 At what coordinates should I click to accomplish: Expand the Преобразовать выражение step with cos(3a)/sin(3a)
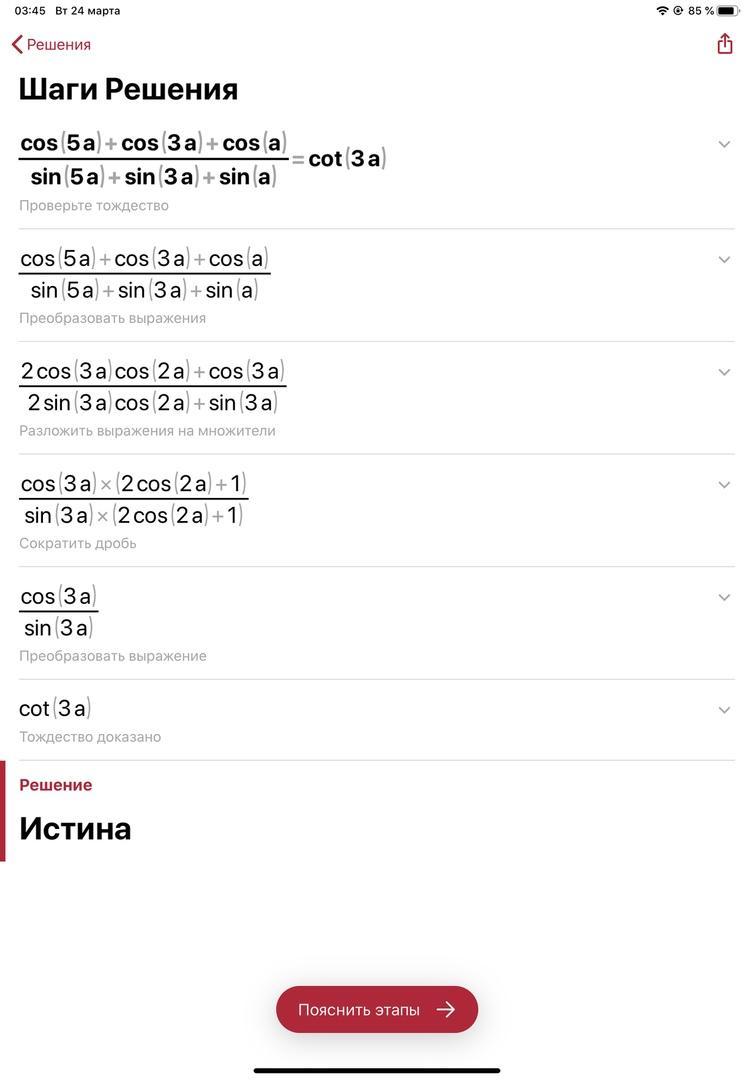point(724,597)
